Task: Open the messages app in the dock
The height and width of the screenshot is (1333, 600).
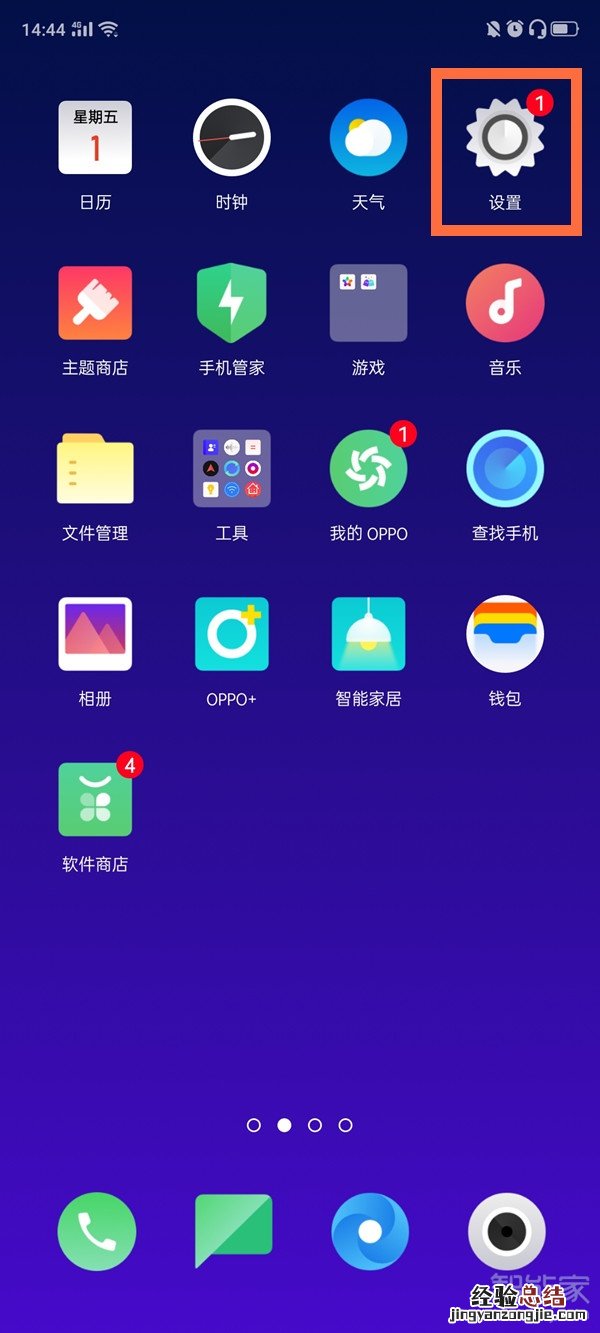Action: click(x=233, y=1232)
